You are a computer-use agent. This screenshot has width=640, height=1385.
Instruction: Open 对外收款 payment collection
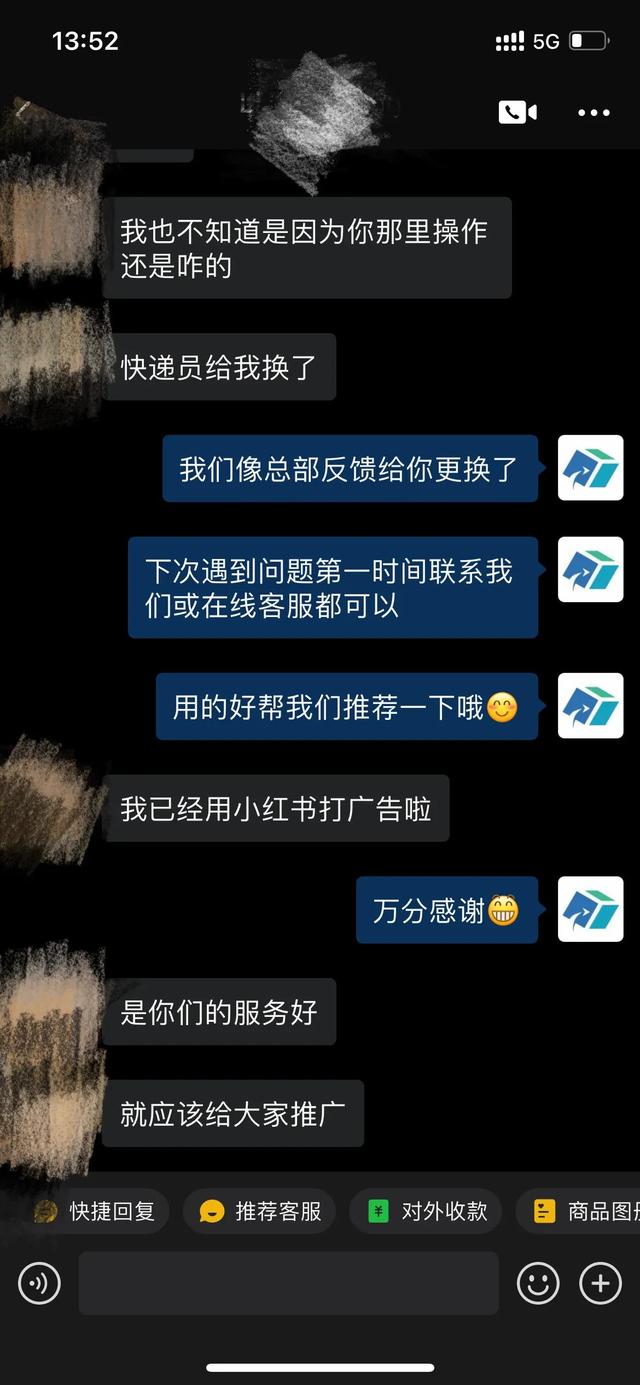pos(429,1211)
